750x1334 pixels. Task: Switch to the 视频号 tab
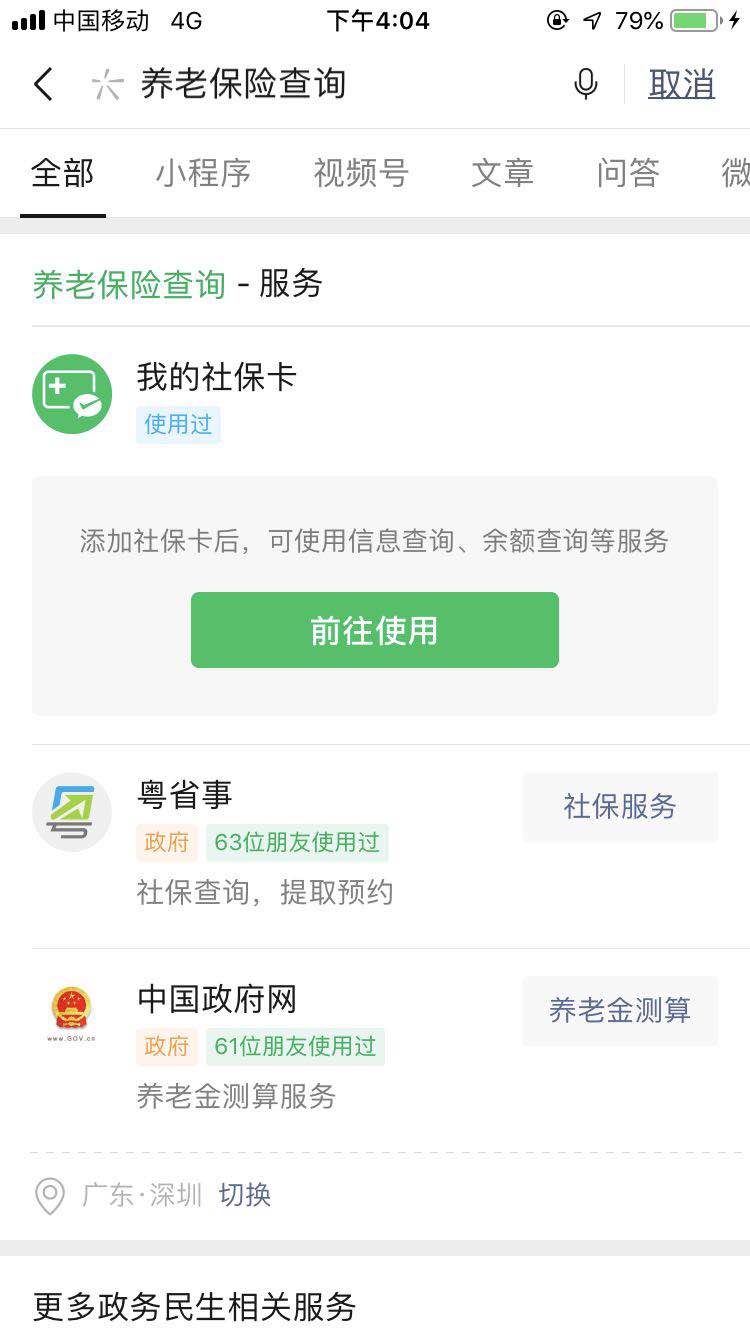click(x=361, y=173)
